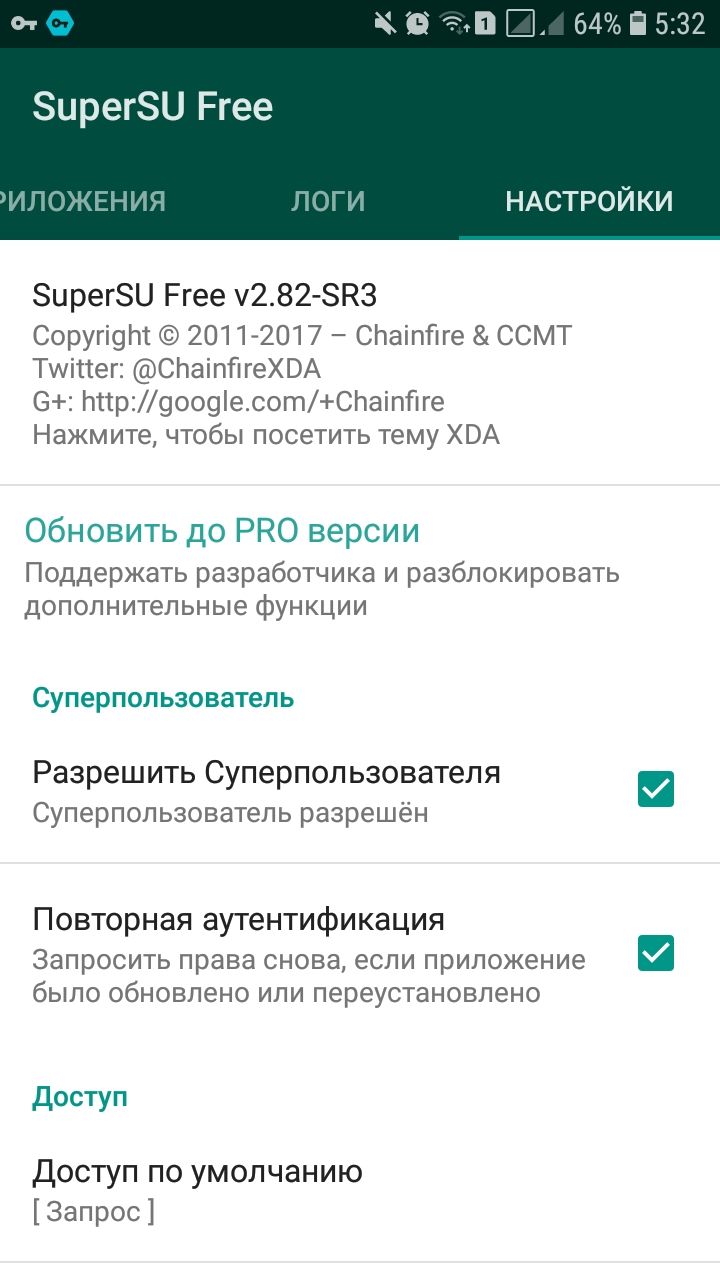This screenshot has width=720, height=1280.
Task: Switch to the ЛОГИ tab
Action: [x=328, y=201]
